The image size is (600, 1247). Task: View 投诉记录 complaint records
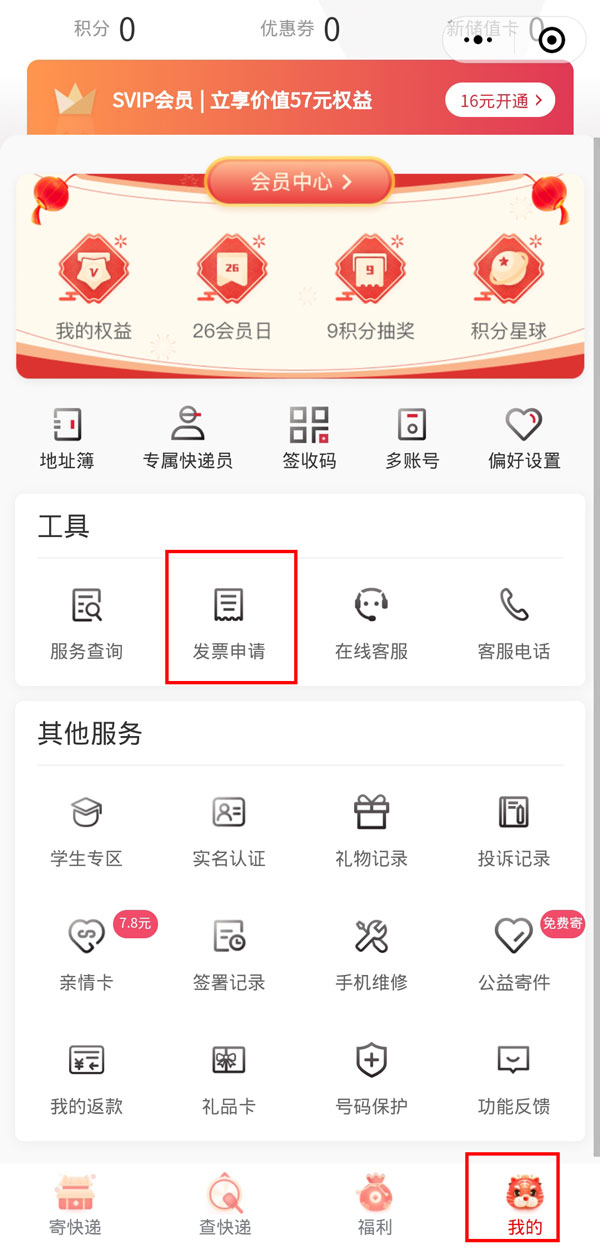(x=513, y=830)
